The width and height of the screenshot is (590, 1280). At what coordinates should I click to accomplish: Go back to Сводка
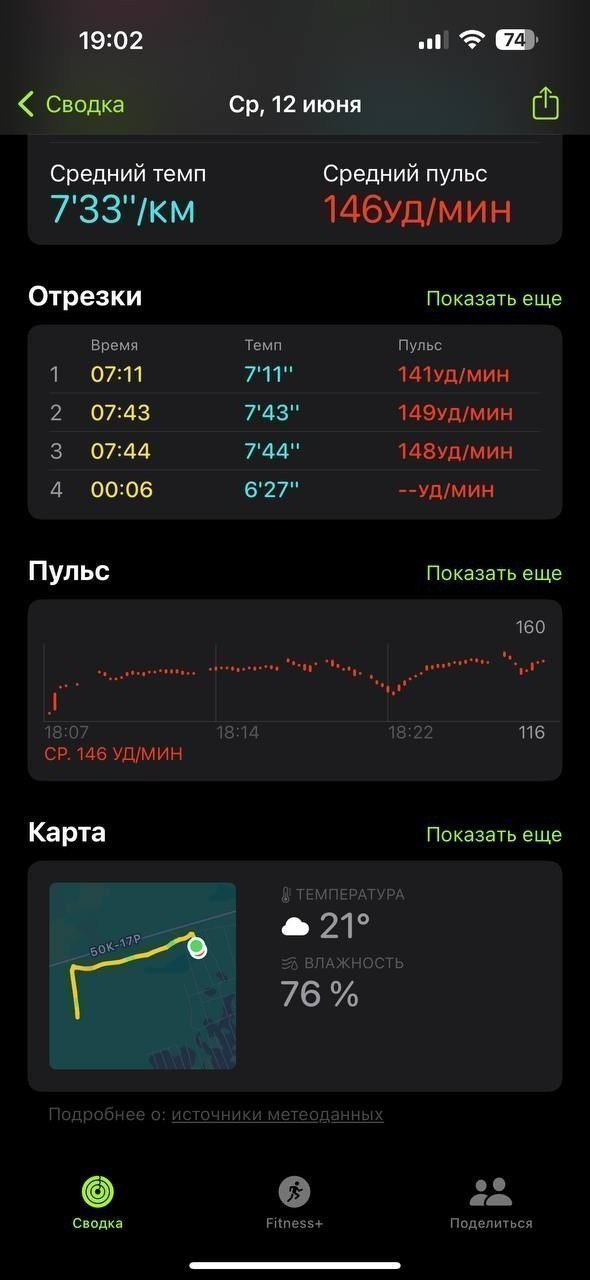click(x=71, y=104)
